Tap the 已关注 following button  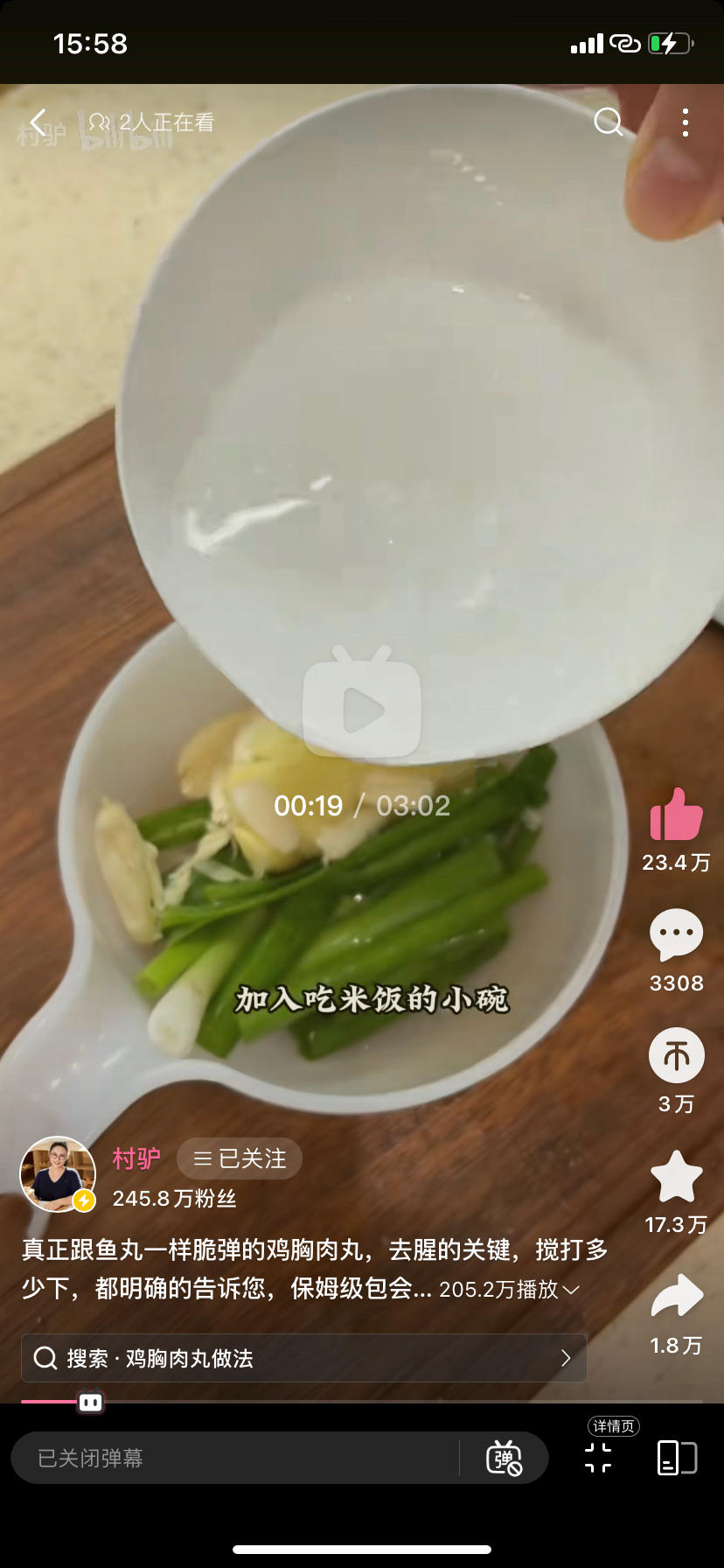[x=240, y=1158]
